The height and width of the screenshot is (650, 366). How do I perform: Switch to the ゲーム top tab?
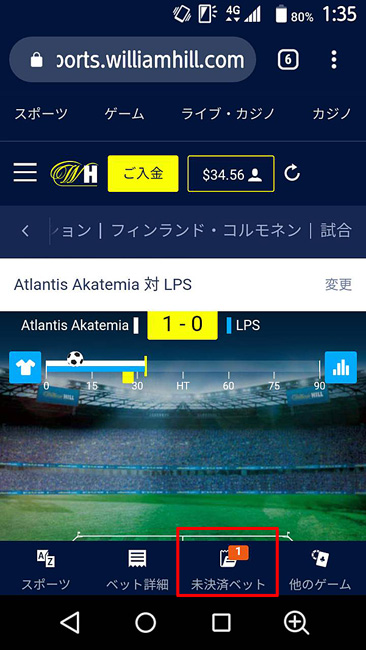point(124,114)
